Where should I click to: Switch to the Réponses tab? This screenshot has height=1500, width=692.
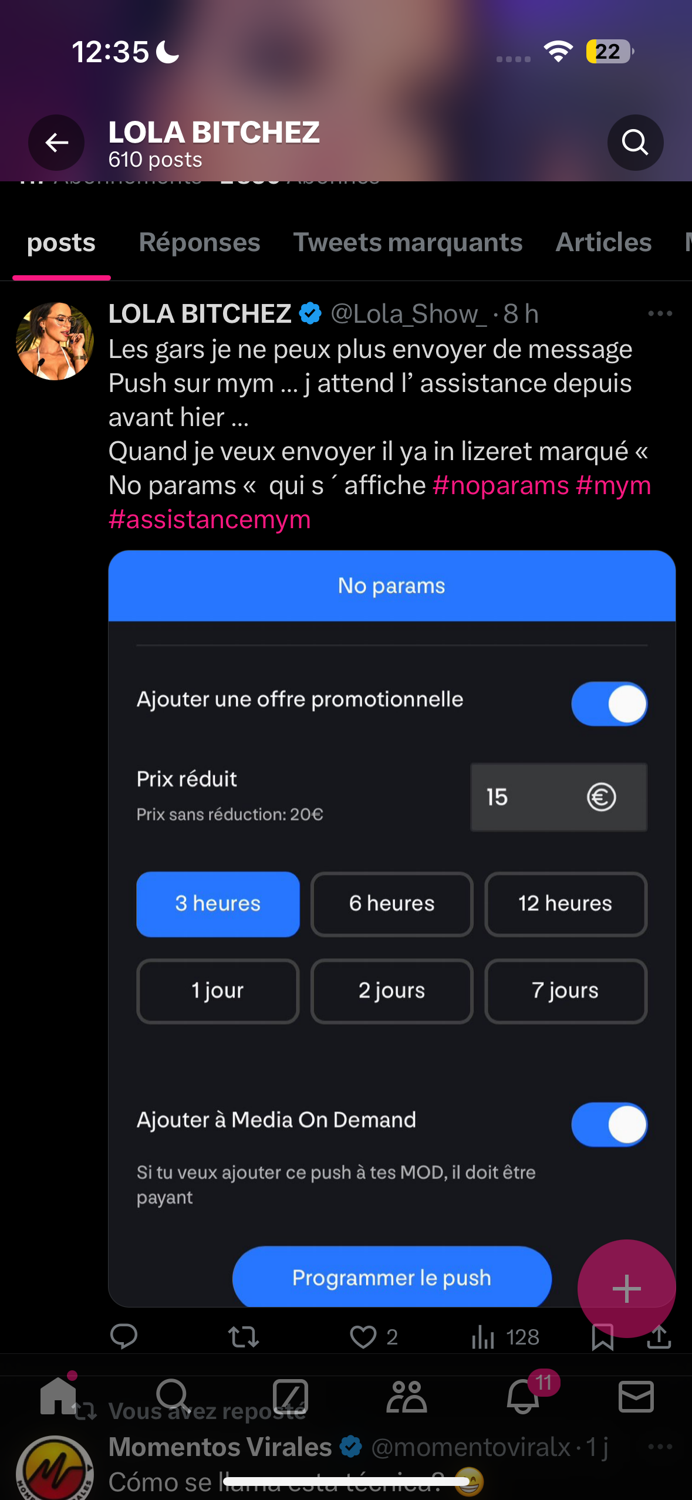tap(199, 243)
